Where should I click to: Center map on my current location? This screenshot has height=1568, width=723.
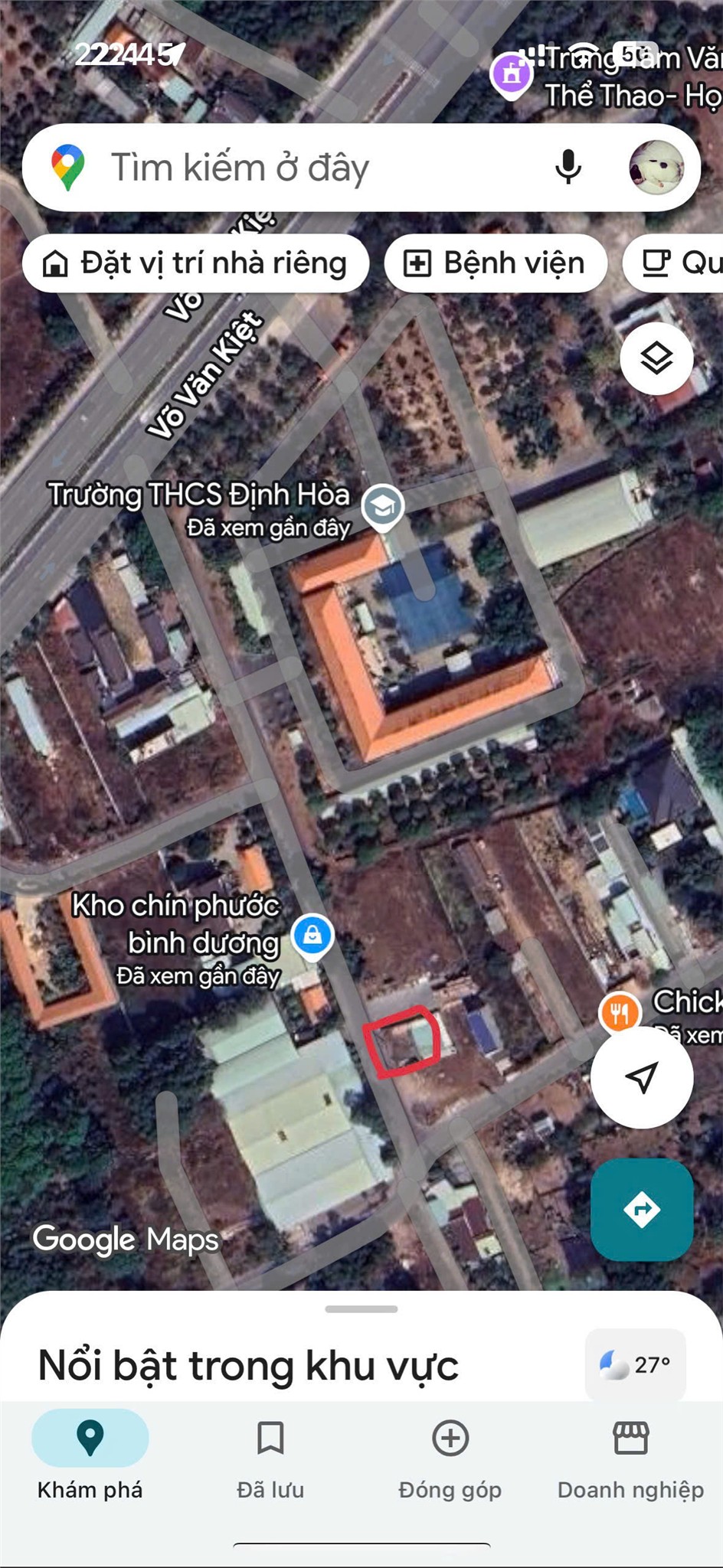pos(642,1077)
